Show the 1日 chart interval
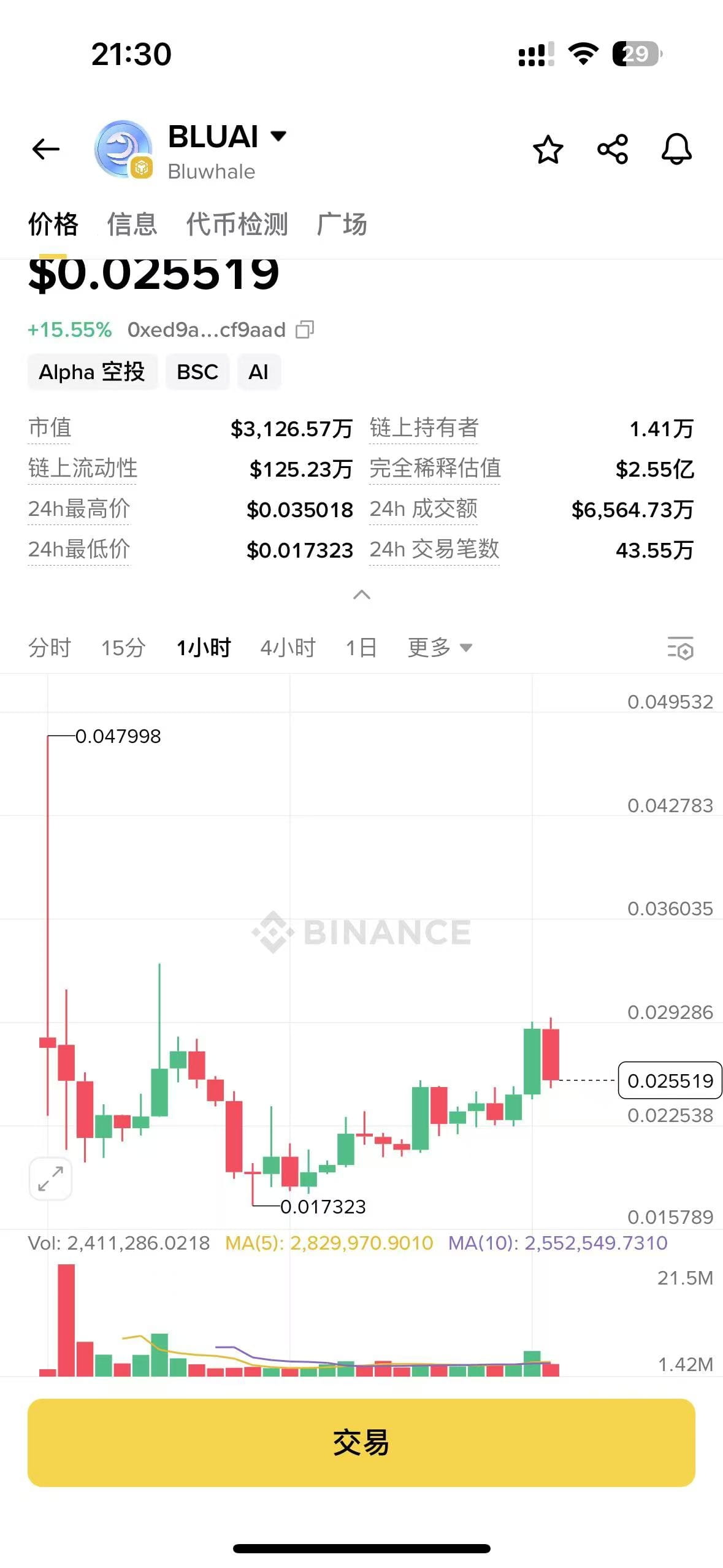Viewport: 723px width, 1568px height. coord(361,648)
